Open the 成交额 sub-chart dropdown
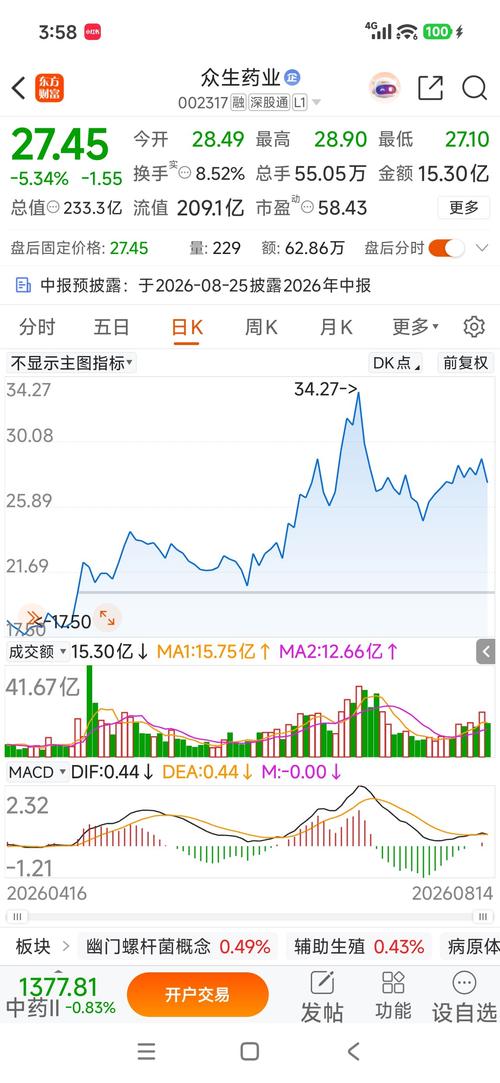This screenshot has height=1083, width=500. (38, 651)
